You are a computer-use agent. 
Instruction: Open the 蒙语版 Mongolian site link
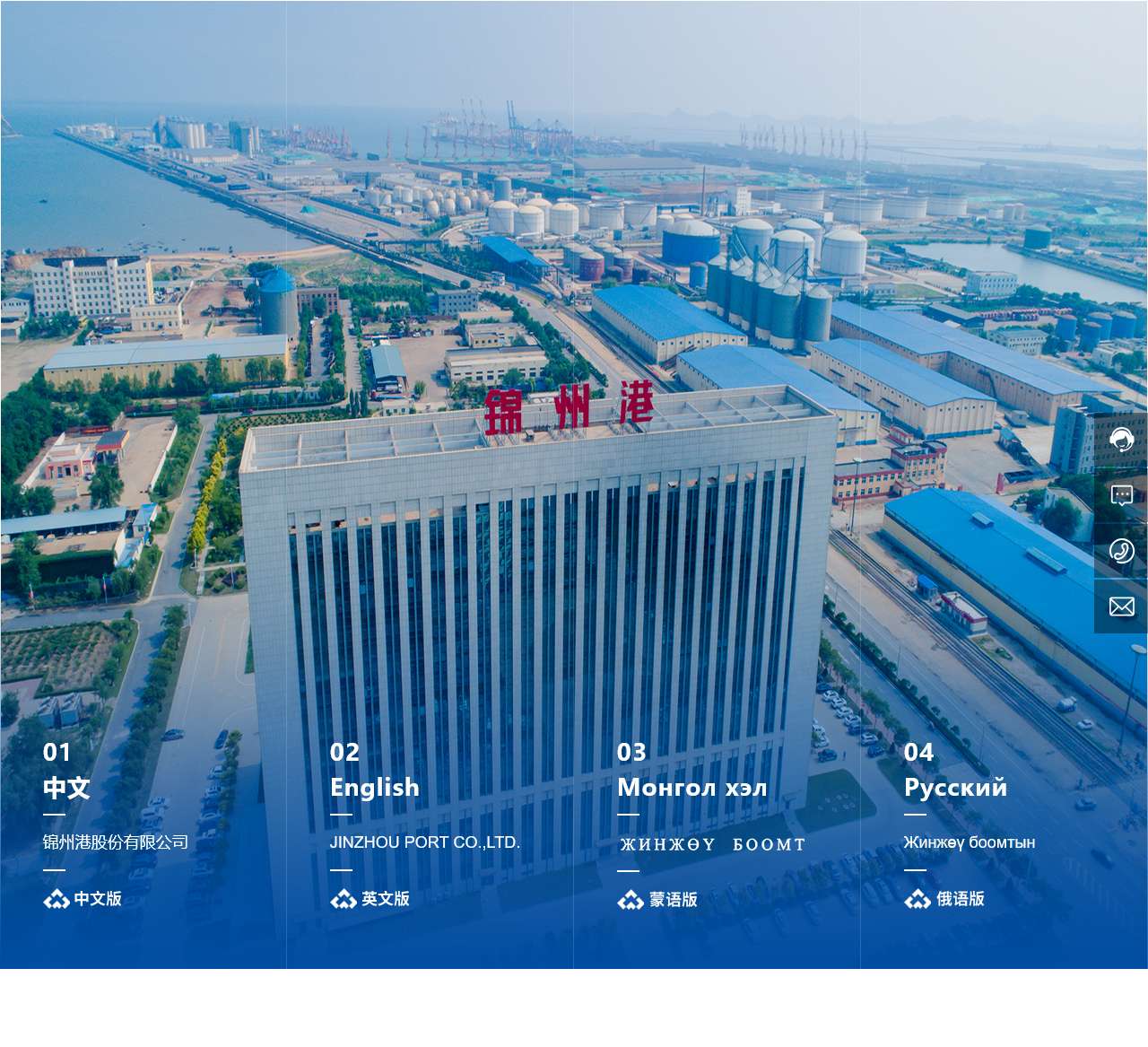(x=657, y=899)
